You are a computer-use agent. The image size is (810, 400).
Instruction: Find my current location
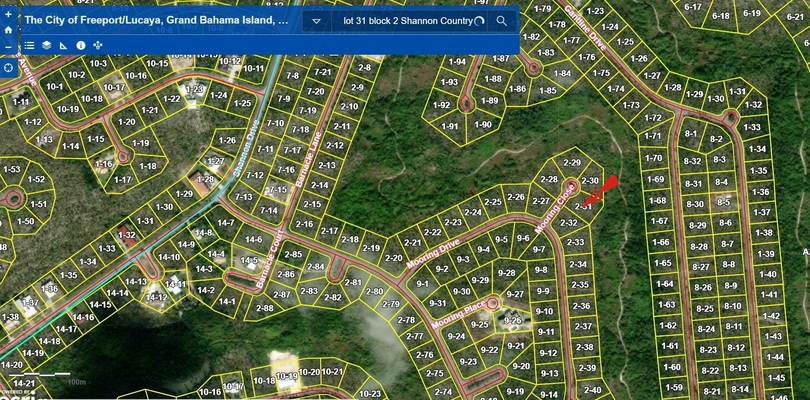pyautogui.click(x=8, y=67)
